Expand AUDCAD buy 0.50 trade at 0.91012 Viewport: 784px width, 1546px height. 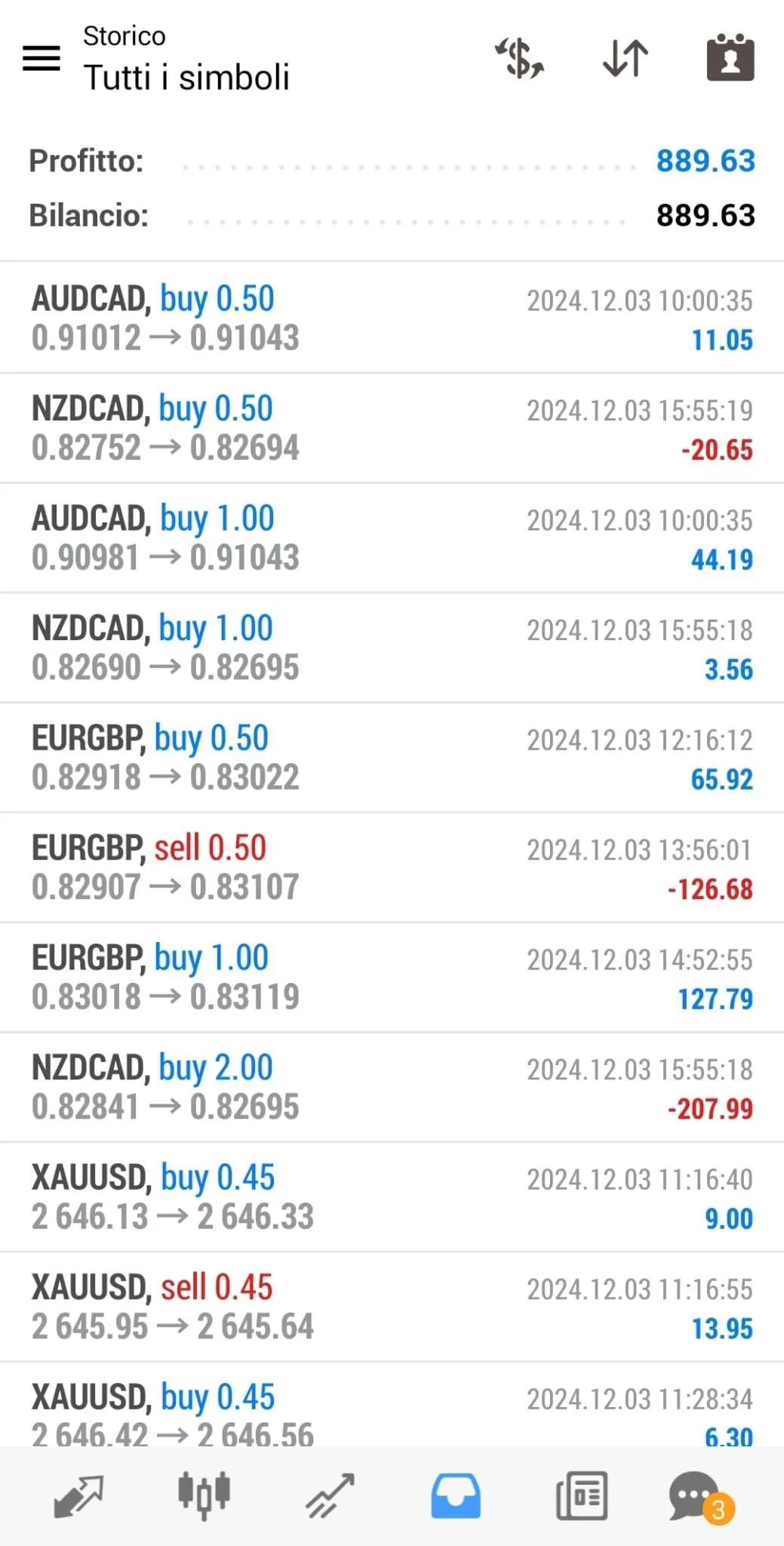(392, 318)
